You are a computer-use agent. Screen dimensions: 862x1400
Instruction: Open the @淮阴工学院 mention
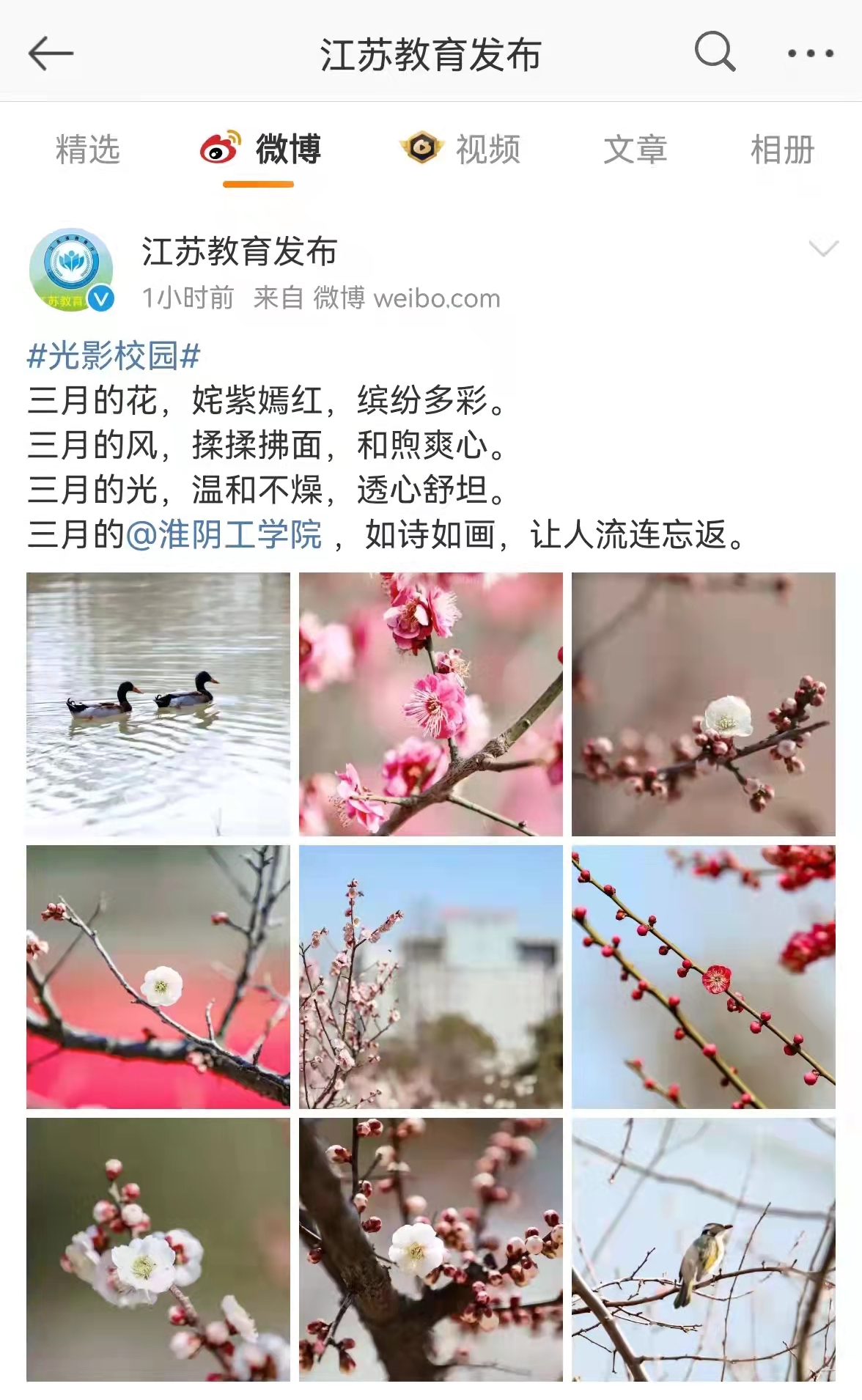pos(224,534)
